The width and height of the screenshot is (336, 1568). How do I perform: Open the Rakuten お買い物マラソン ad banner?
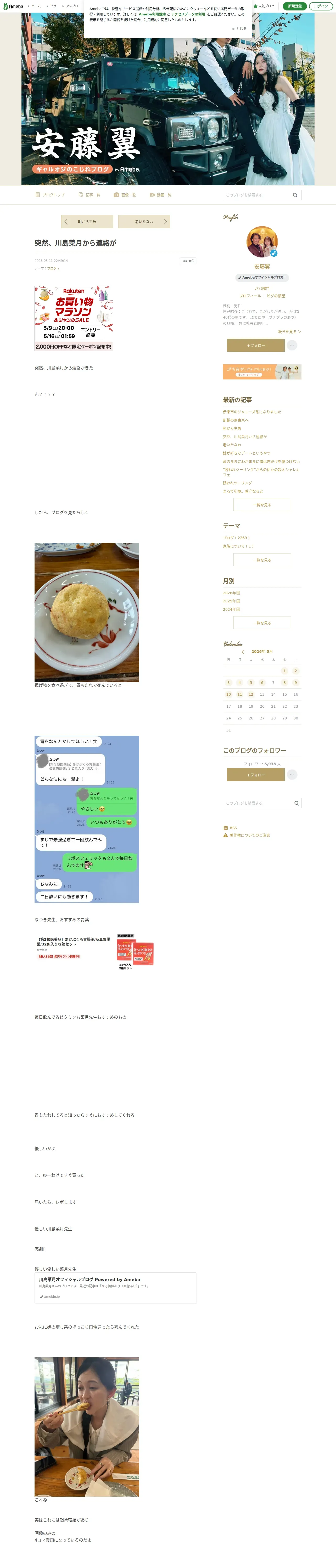point(74,318)
